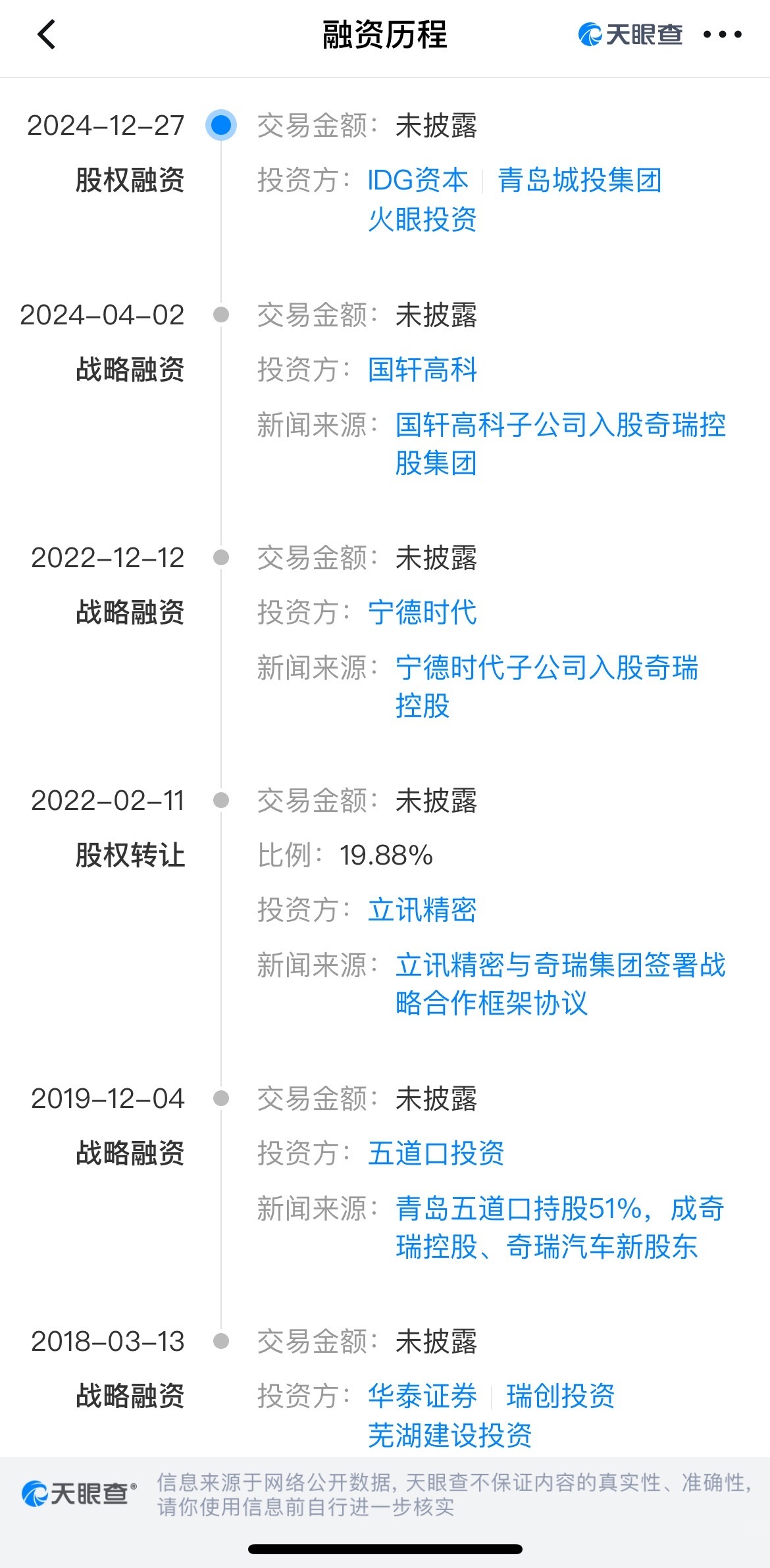Open investor 瑞创投资
Viewport: 770px width, 1568px height.
560,1396
